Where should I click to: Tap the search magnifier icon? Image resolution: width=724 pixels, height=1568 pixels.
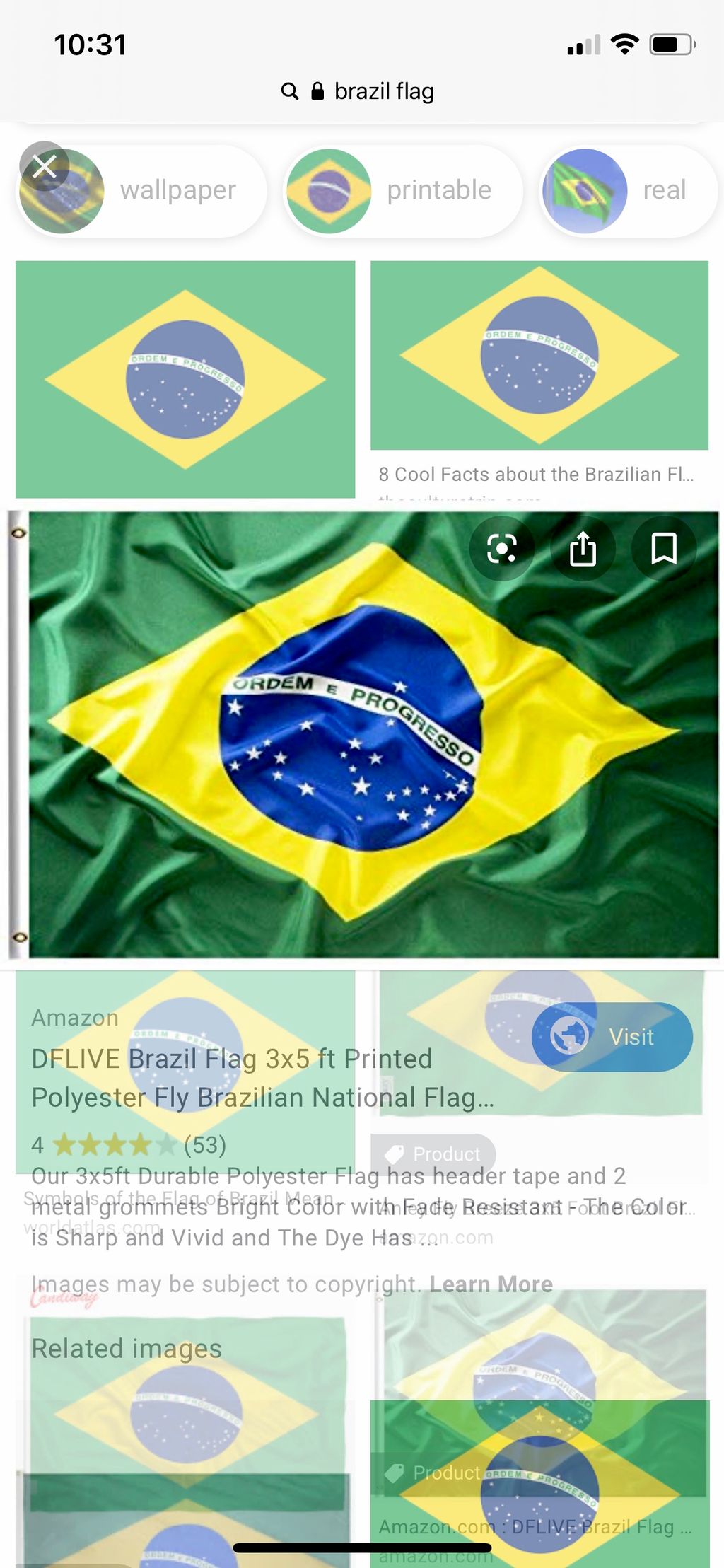(291, 91)
